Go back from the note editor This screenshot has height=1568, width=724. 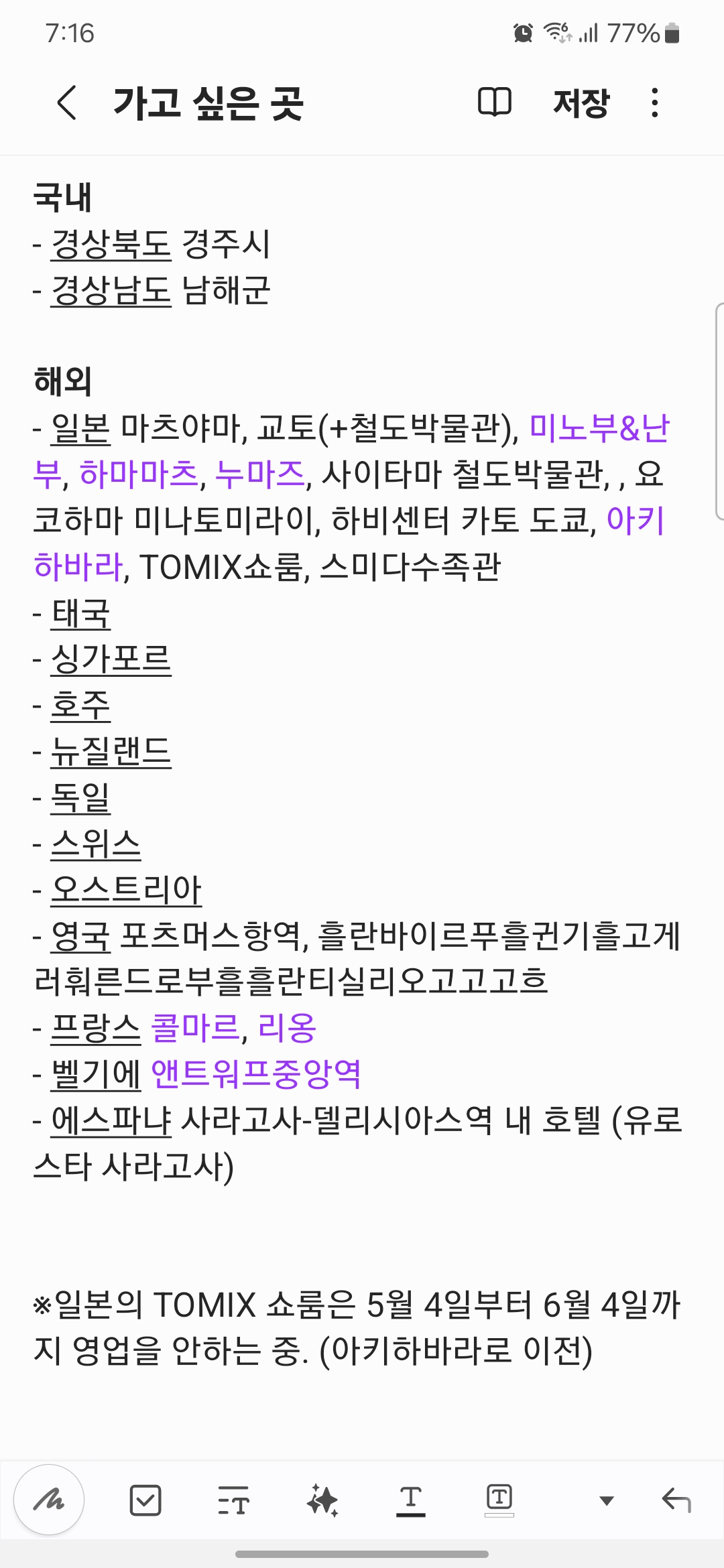click(67, 103)
